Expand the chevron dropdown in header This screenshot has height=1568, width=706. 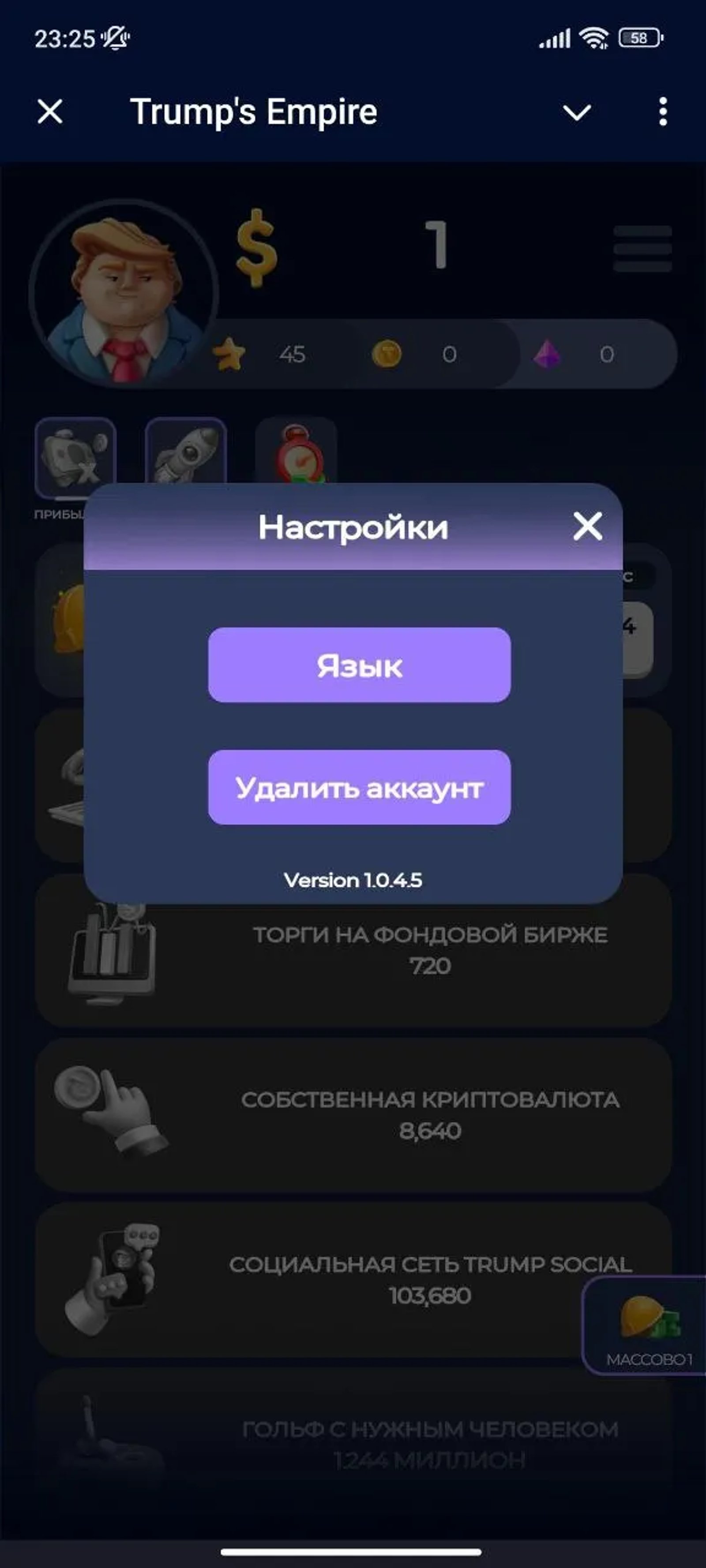tap(576, 112)
